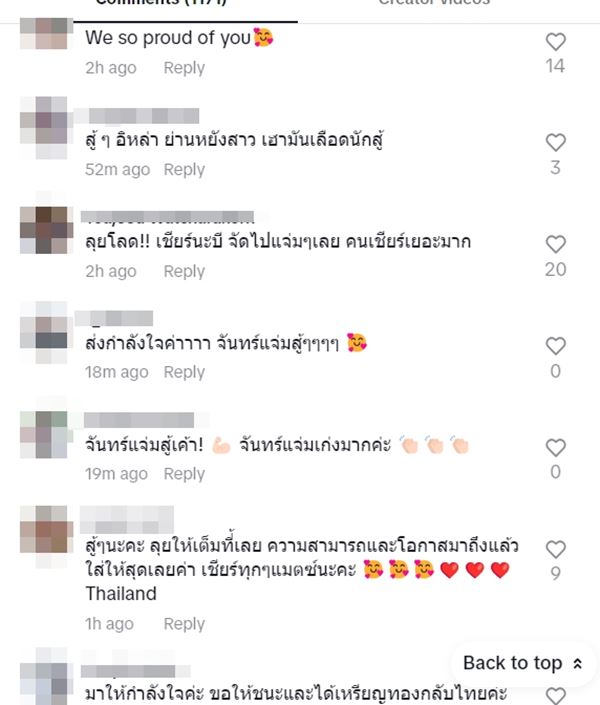Viewport: 600px width, 705px height.
Task: Reply to the comment posted 52m ago
Action: pos(184,170)
